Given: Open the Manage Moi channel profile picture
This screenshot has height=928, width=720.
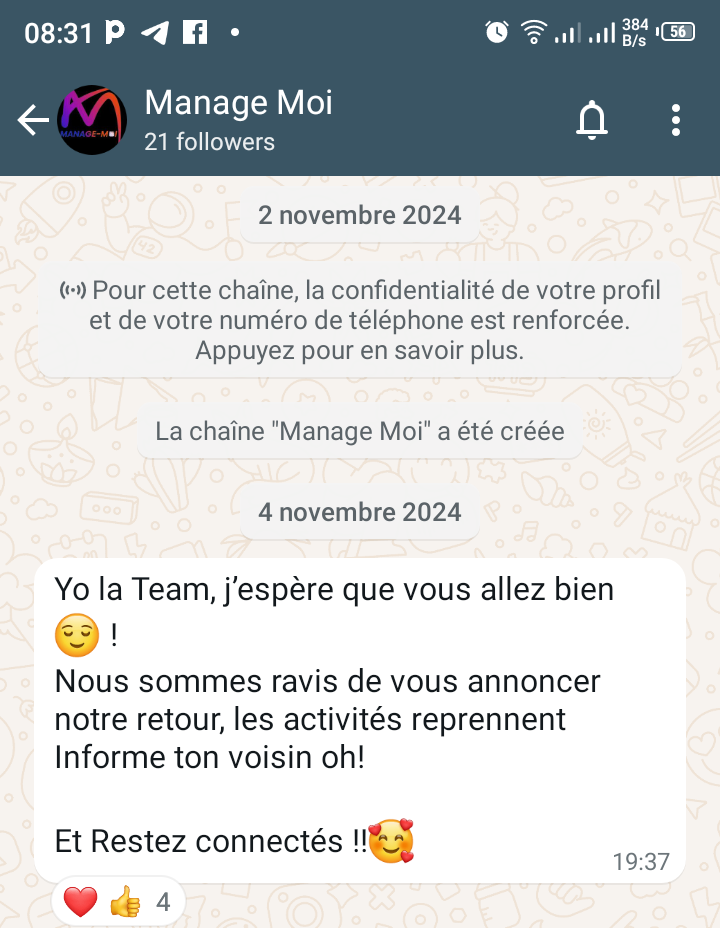Looking at the screenshot, I should click(92, 120).
